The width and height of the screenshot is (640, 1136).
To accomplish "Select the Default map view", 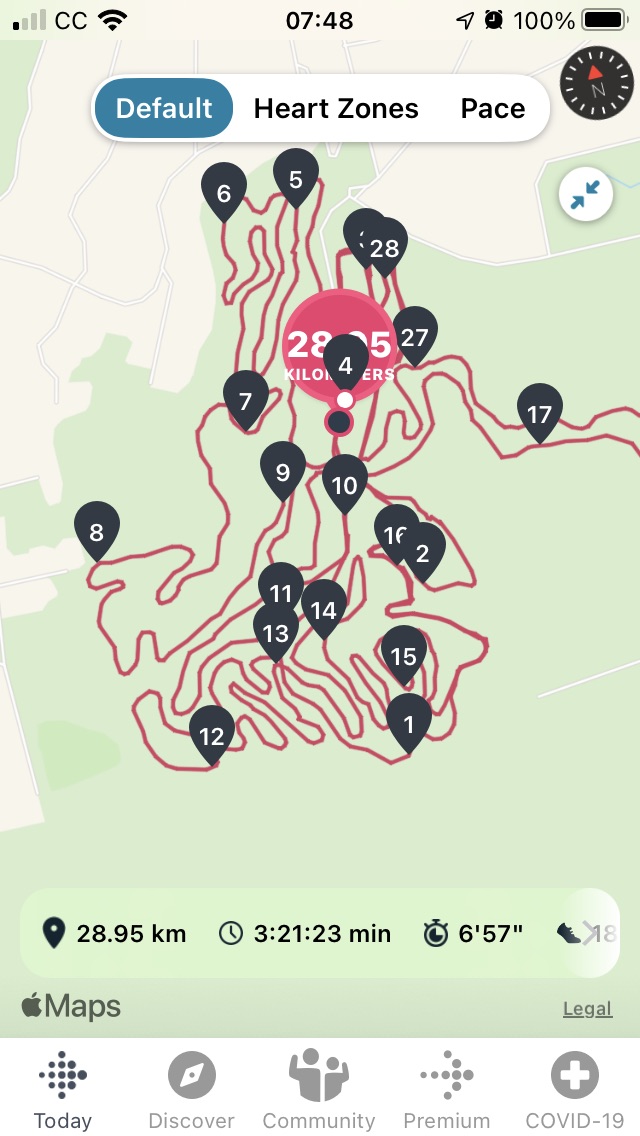I will pyautogui.click(x=164, y=108).
